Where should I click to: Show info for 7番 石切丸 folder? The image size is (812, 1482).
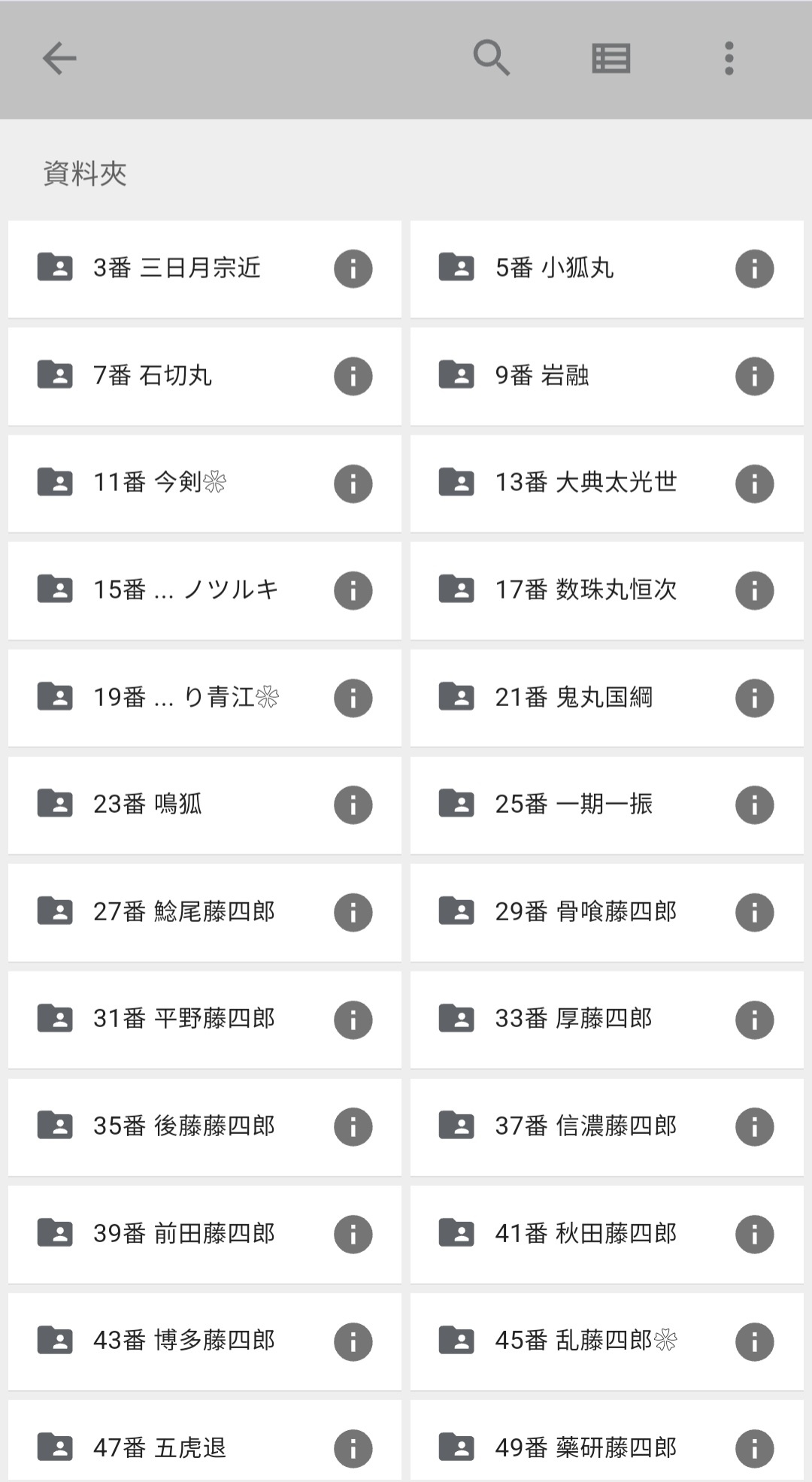click(353, 376)
